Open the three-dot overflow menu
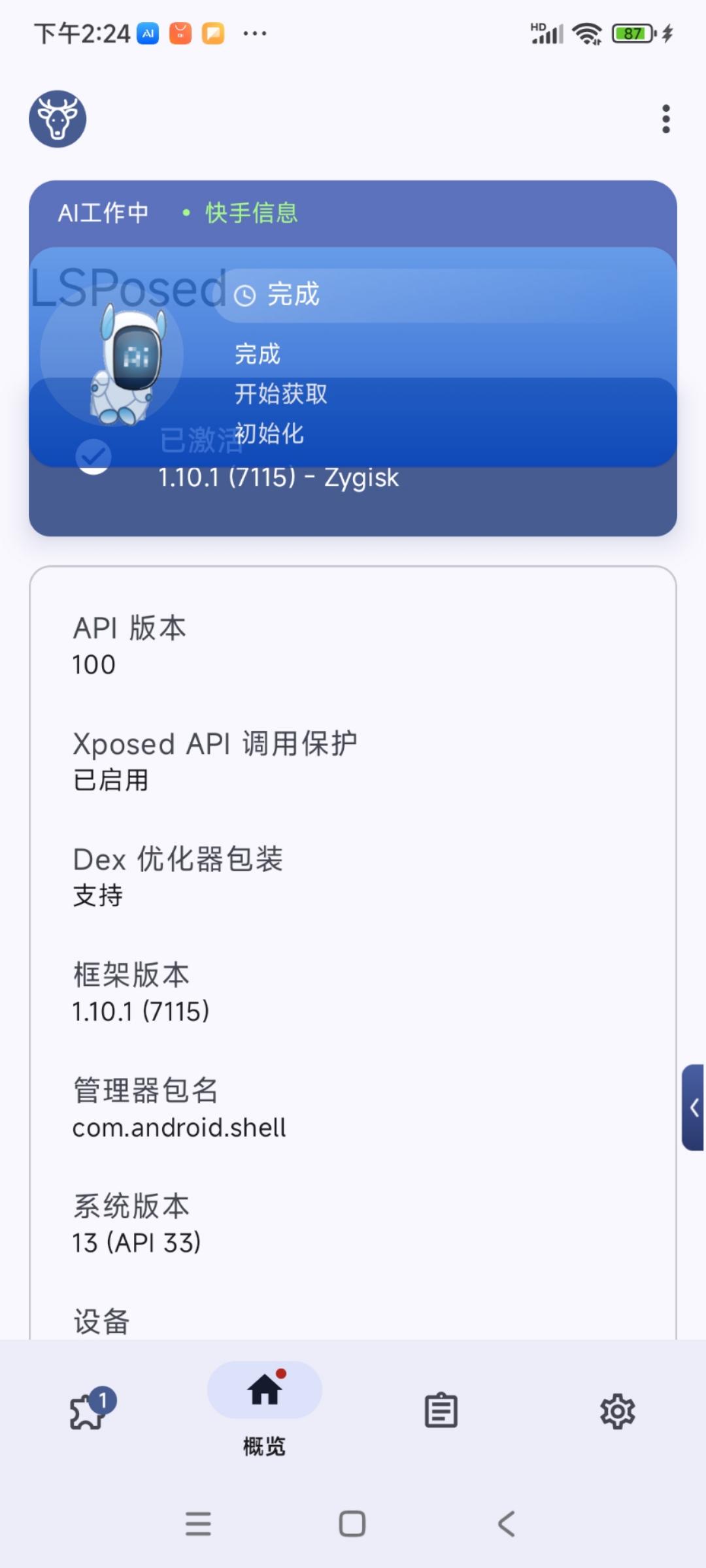This screenshot has height=1568, width=706. click(665, 119)
